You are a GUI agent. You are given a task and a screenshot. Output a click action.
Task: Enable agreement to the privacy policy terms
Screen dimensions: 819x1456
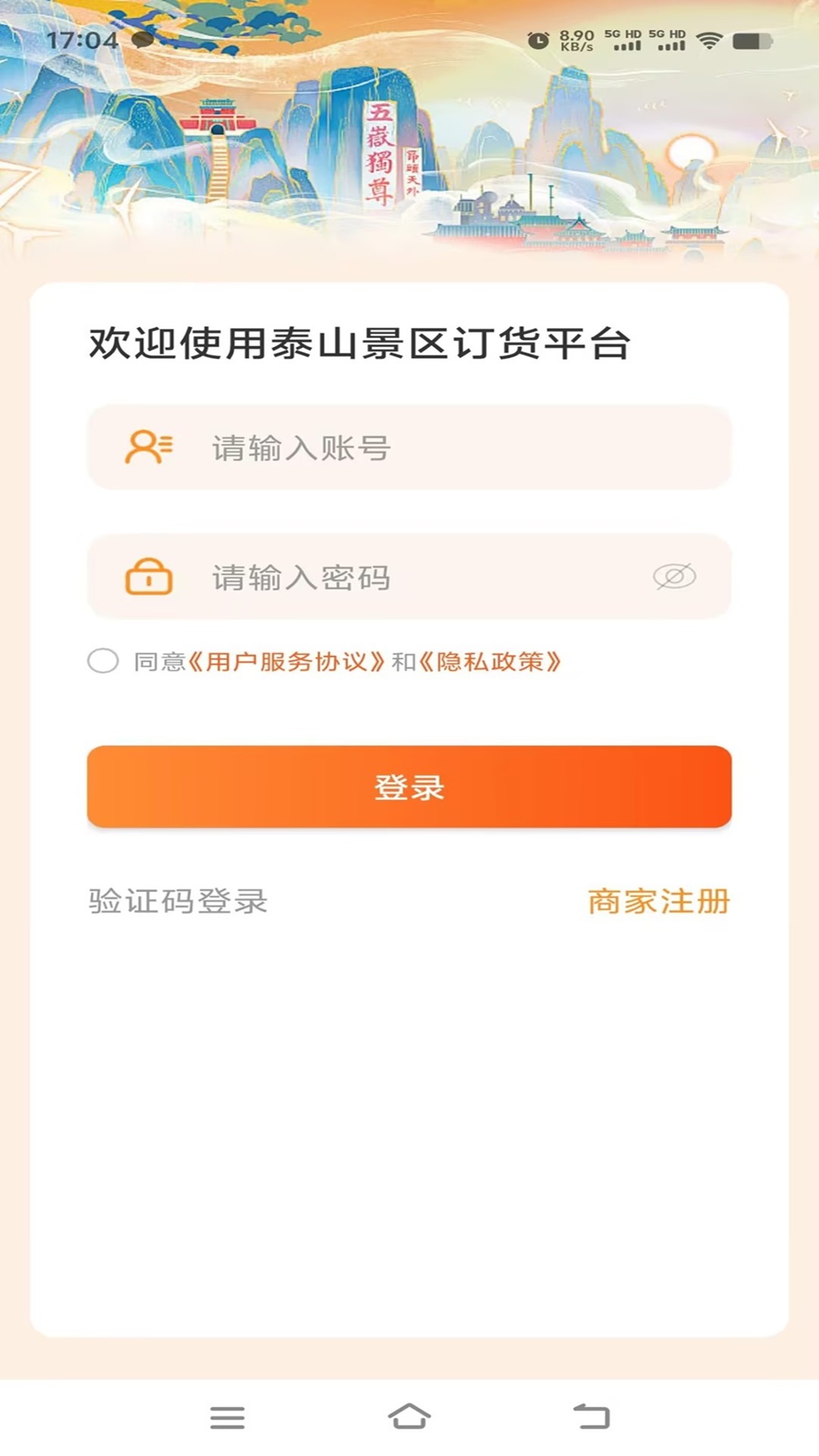[x=104, y=662]
